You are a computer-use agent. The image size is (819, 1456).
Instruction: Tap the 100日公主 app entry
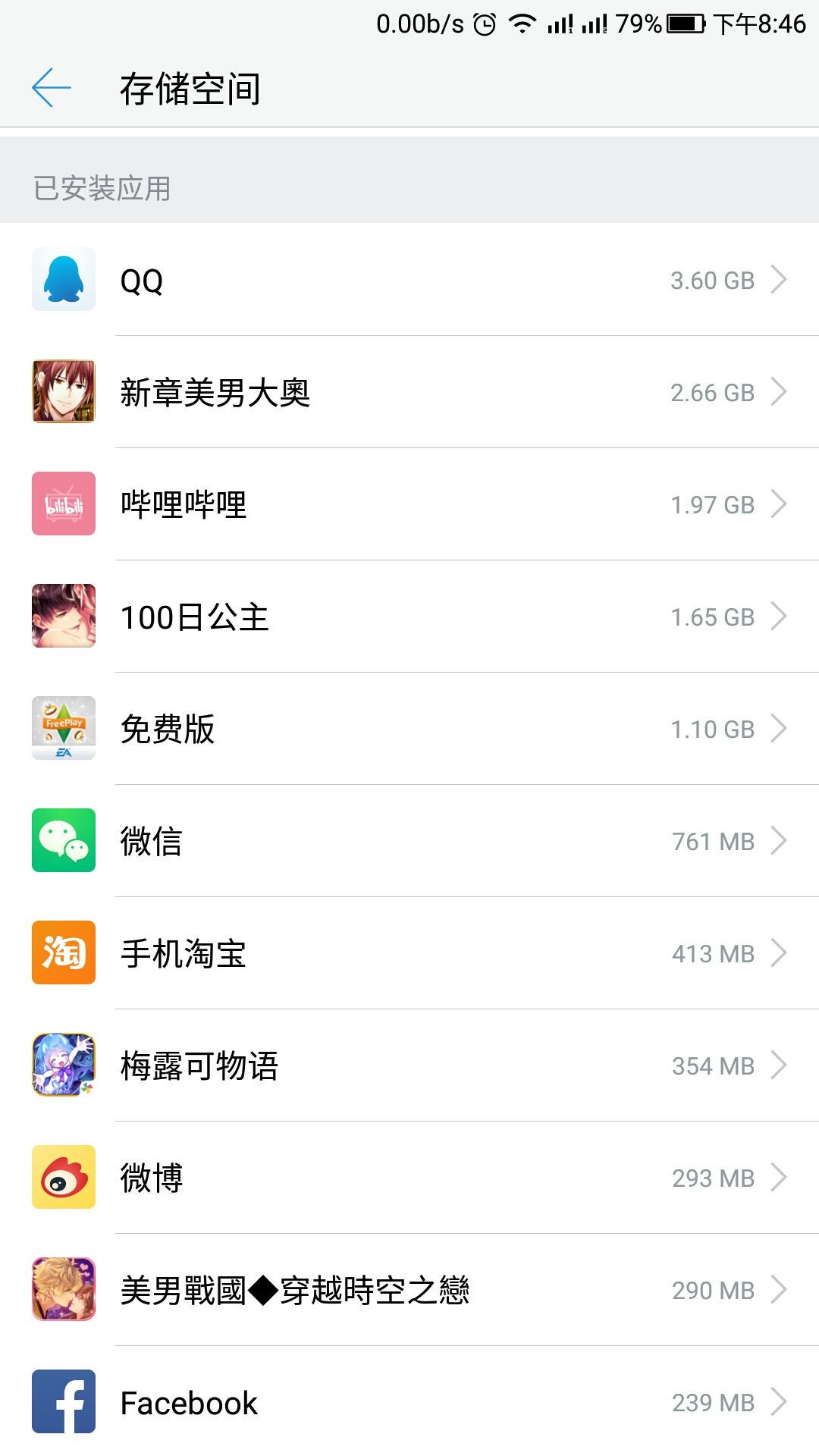point(409,617)
